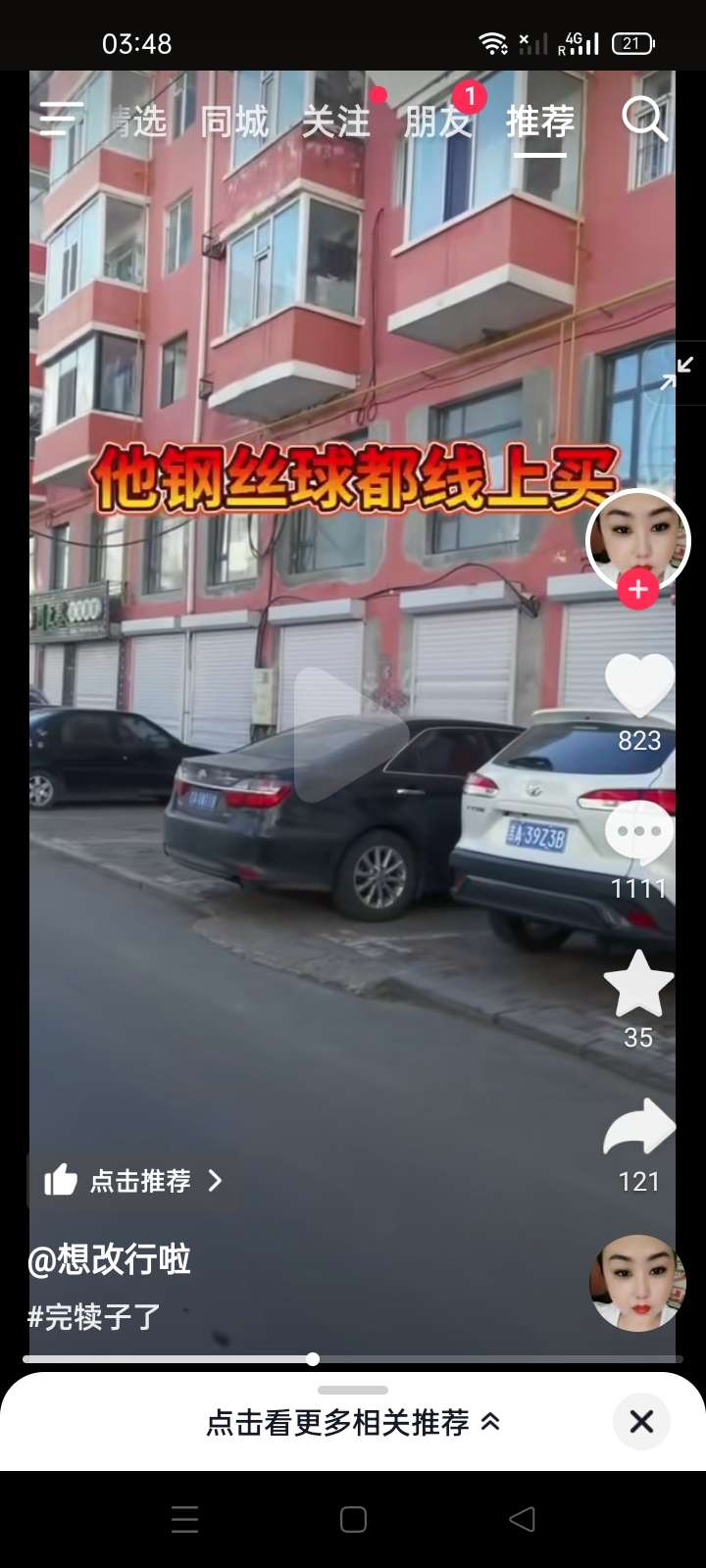Open the search magnifier
Viewport: 706px width, 1568px height.
(644, 120)
